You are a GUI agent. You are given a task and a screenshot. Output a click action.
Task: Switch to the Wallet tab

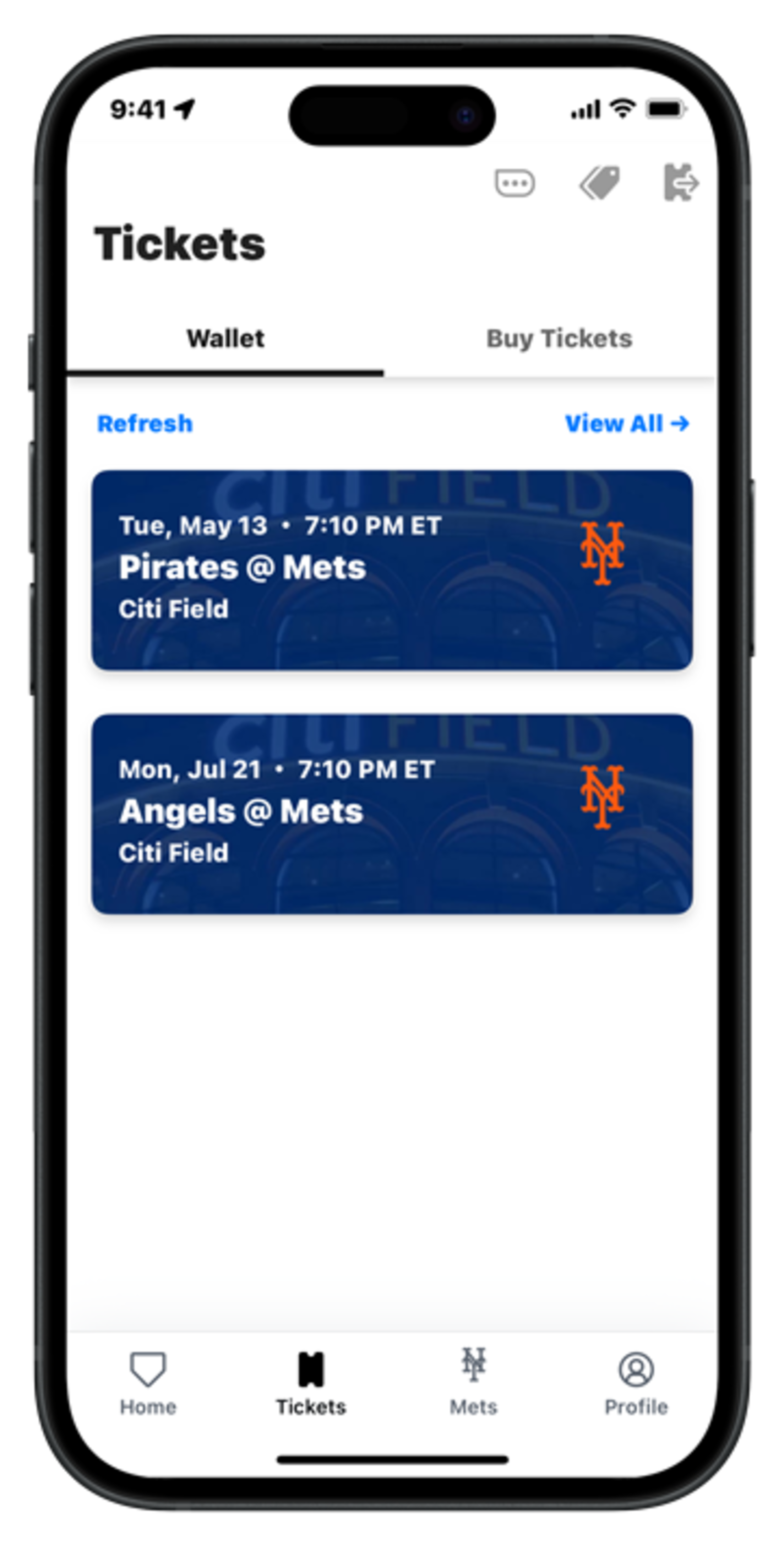[x=225, y=339]
